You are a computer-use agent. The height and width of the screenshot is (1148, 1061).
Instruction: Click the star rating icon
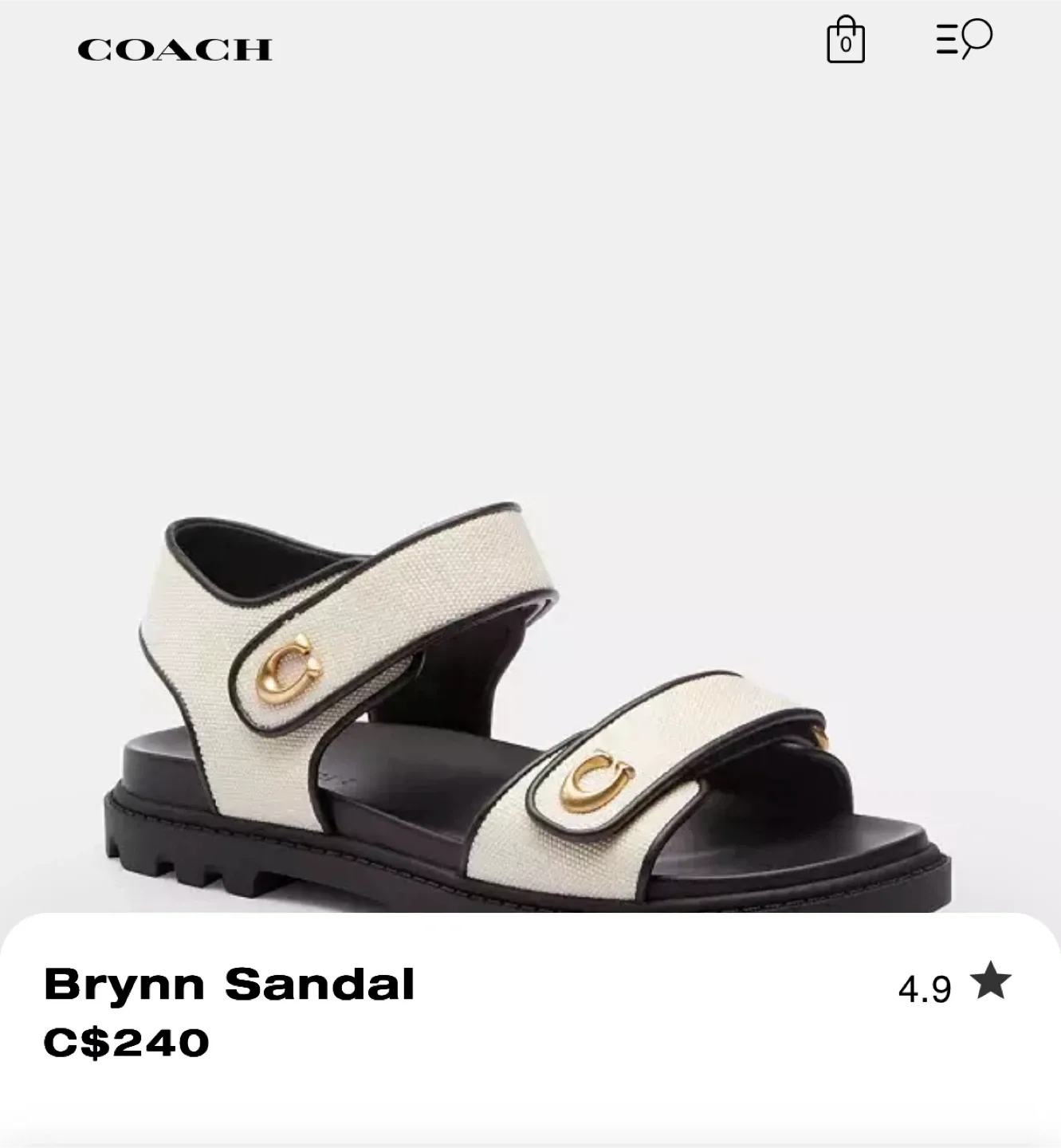pos(991,988)
